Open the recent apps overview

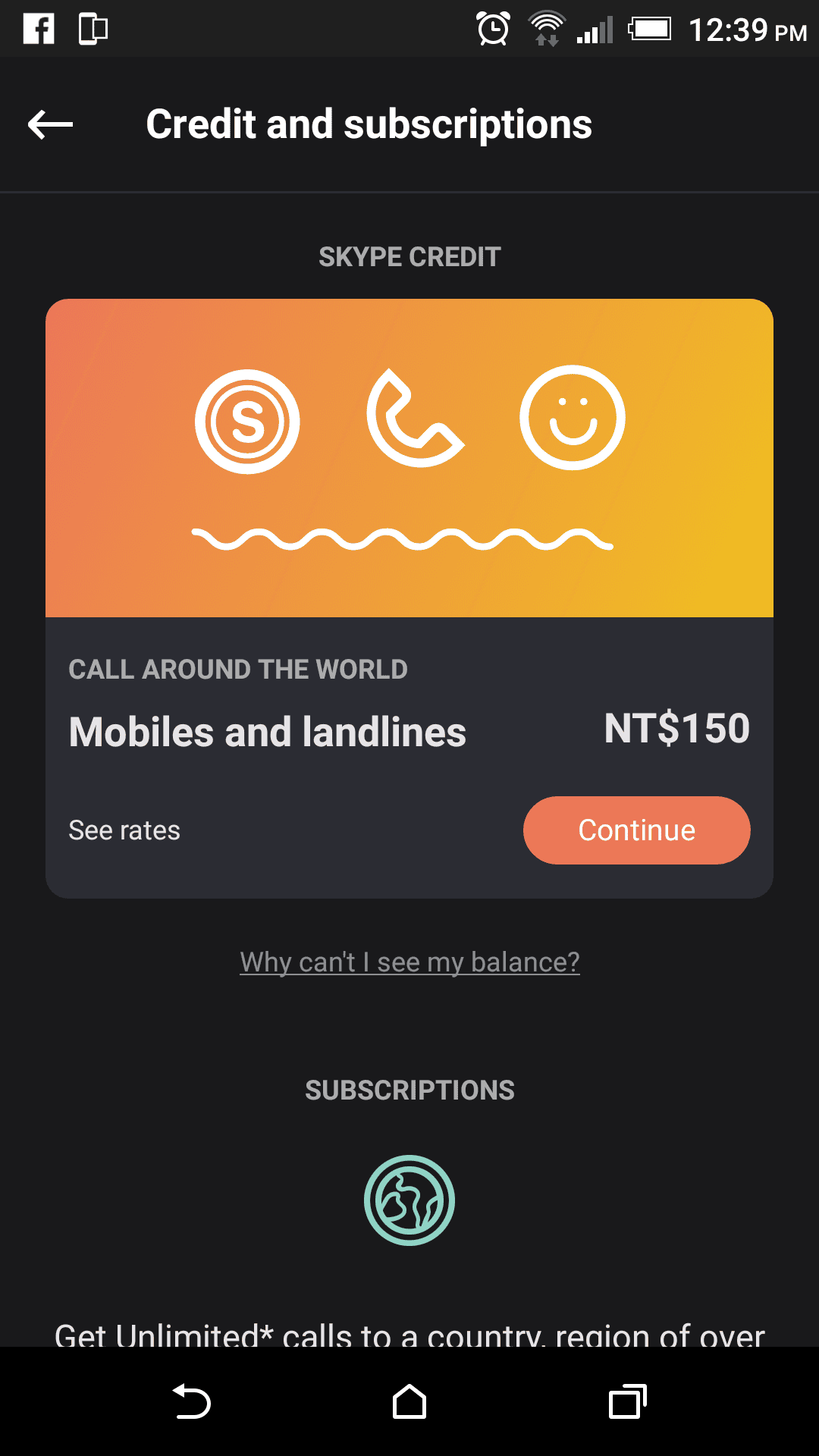[627, 1401]
